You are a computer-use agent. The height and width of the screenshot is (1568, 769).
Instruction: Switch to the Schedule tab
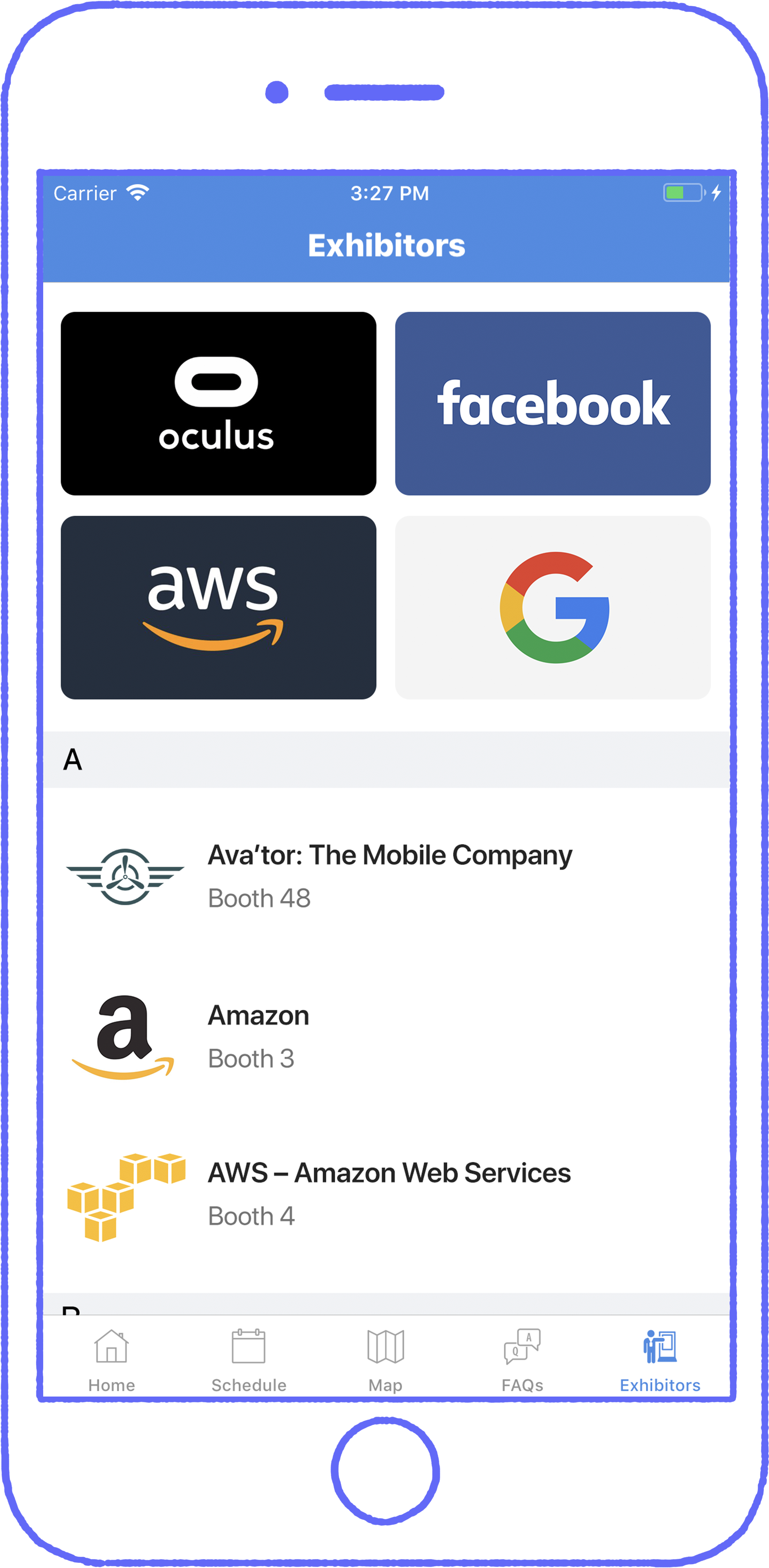(249, 1359)
